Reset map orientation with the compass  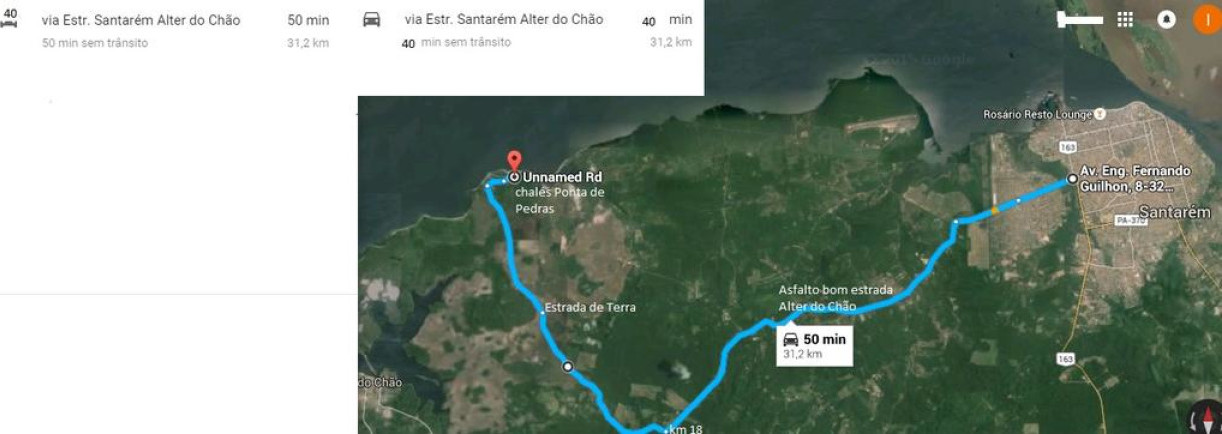(1207, 419)
